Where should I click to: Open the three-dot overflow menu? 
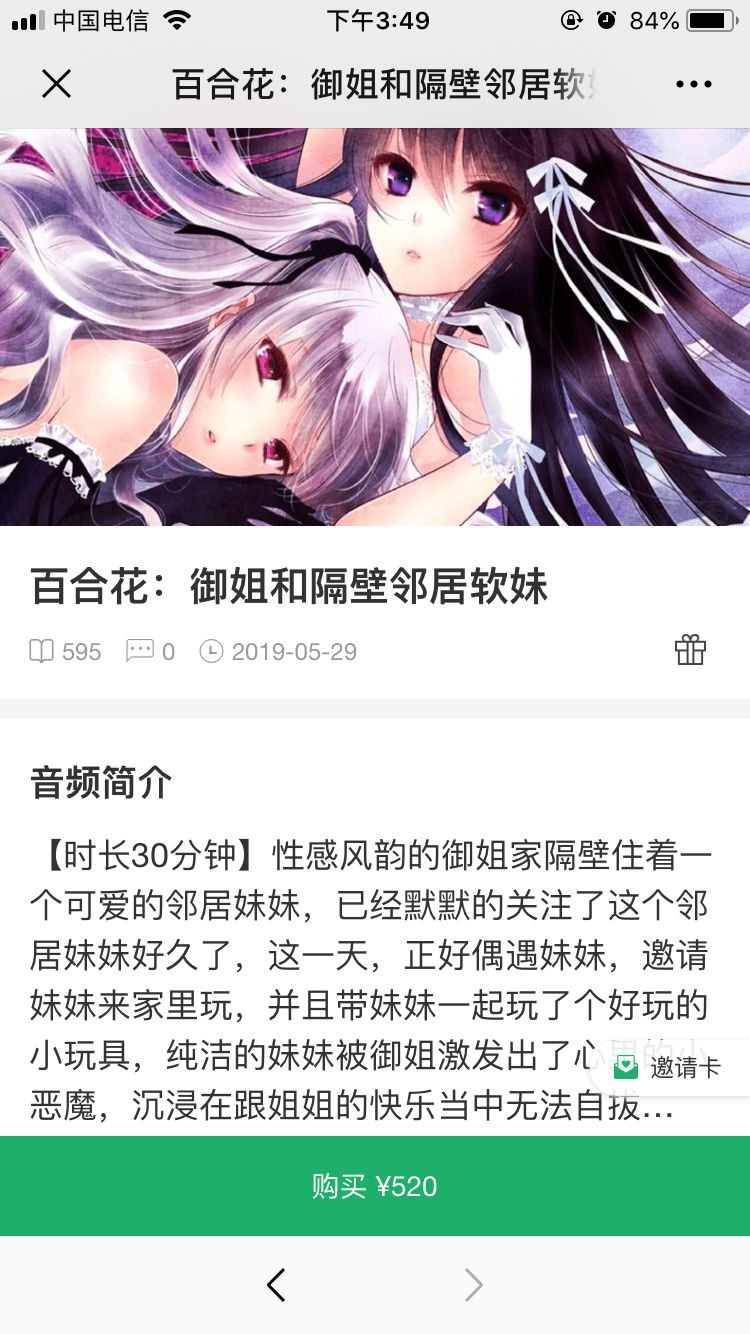coord(693,85)
